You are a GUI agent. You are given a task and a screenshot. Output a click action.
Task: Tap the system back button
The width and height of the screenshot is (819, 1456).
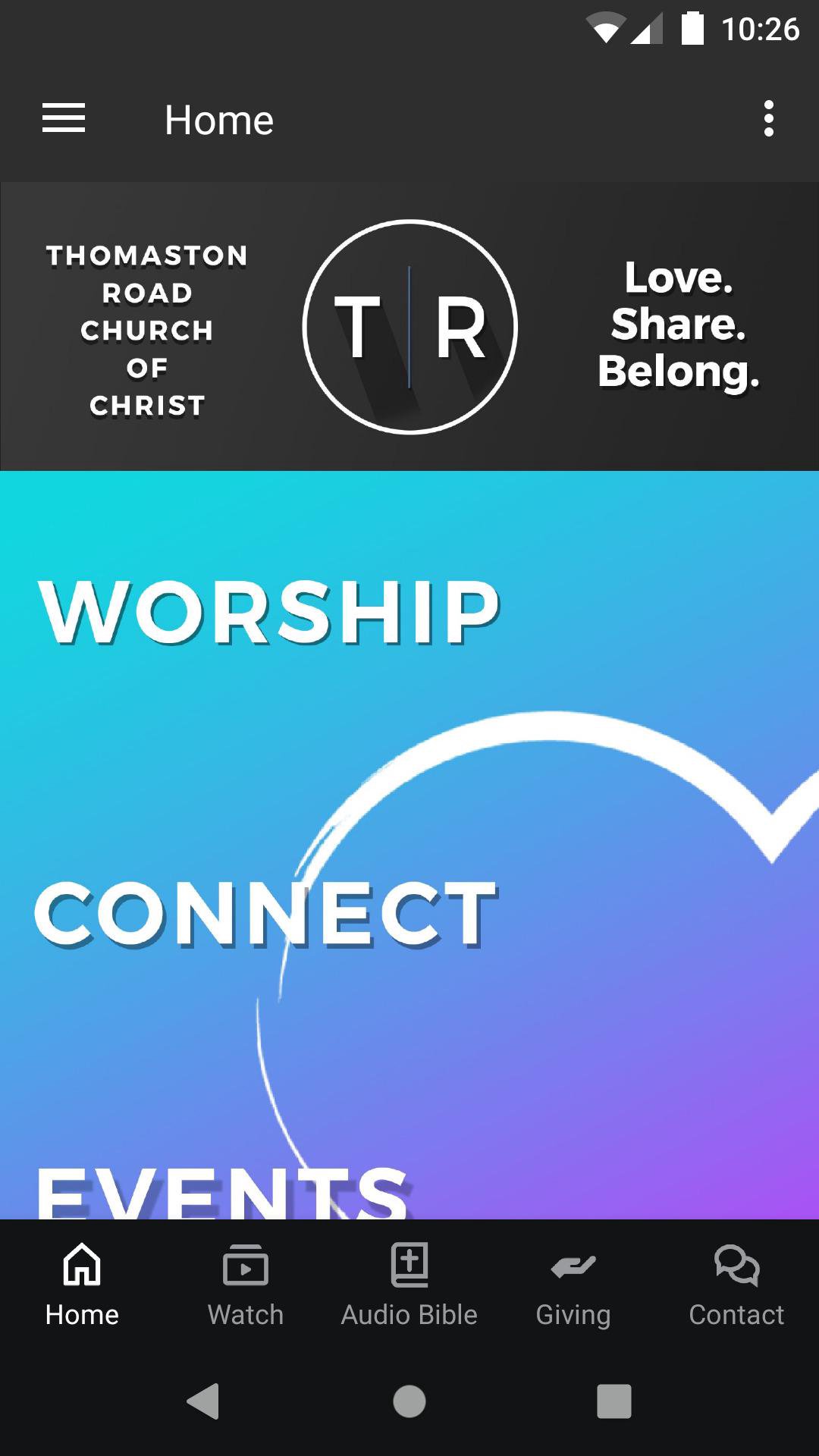(203, 1401)
